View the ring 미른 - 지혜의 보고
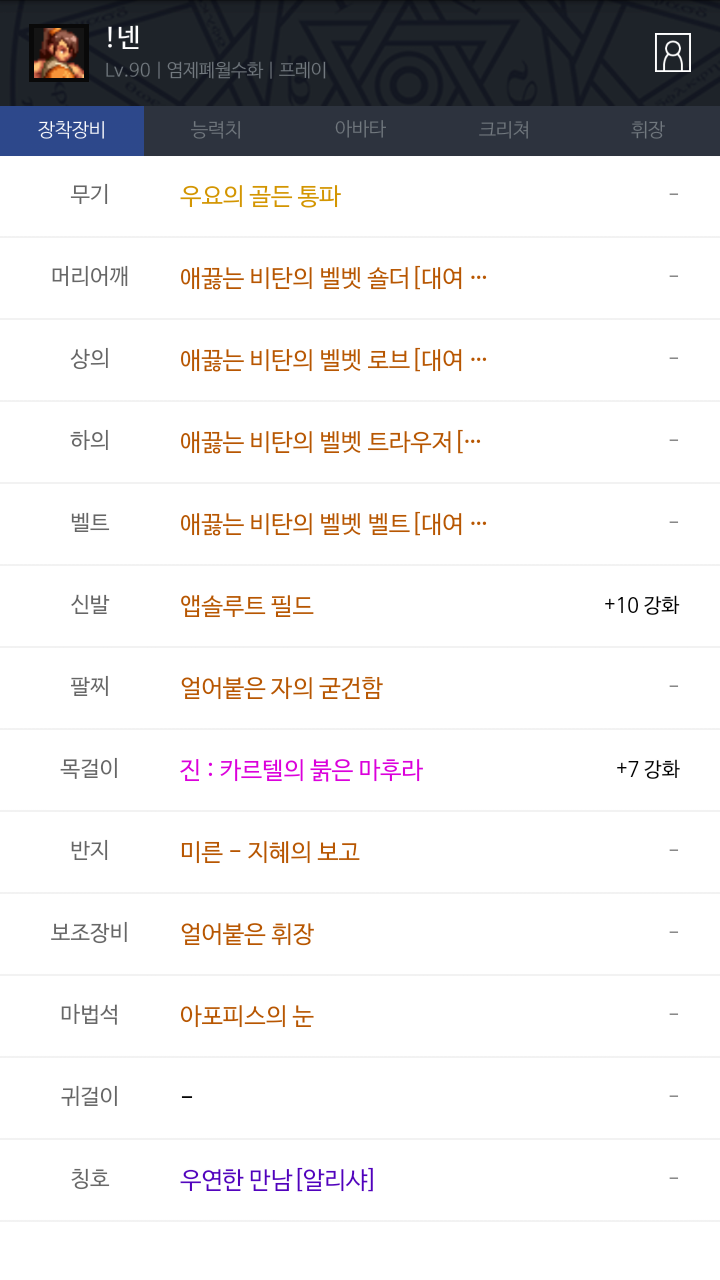The width and height of the screenshot is (720, 1280). pos(270,852)
